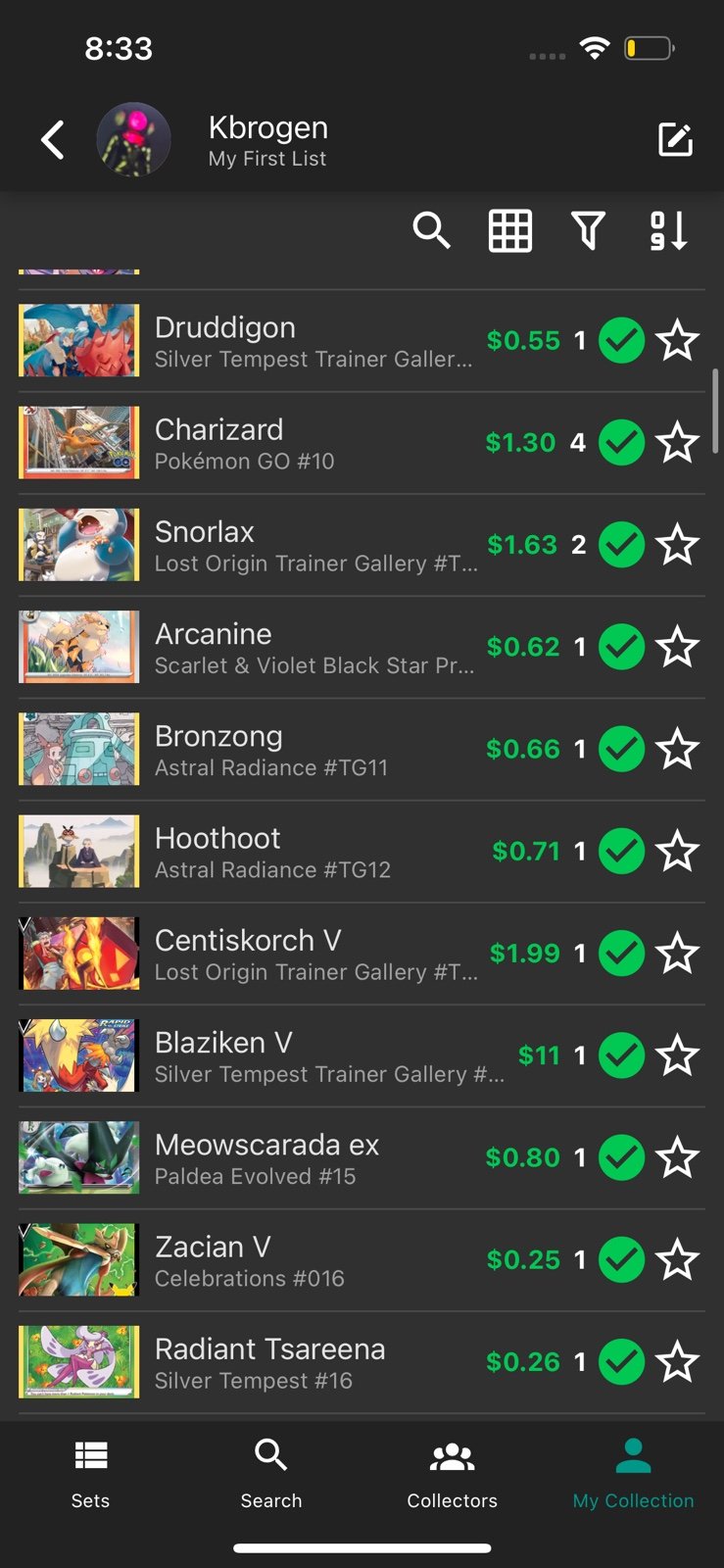Image resolution: width=724 pixels, height=1568 pixels.
Task: Switch to the Search tab
Action: point(271,1474)
